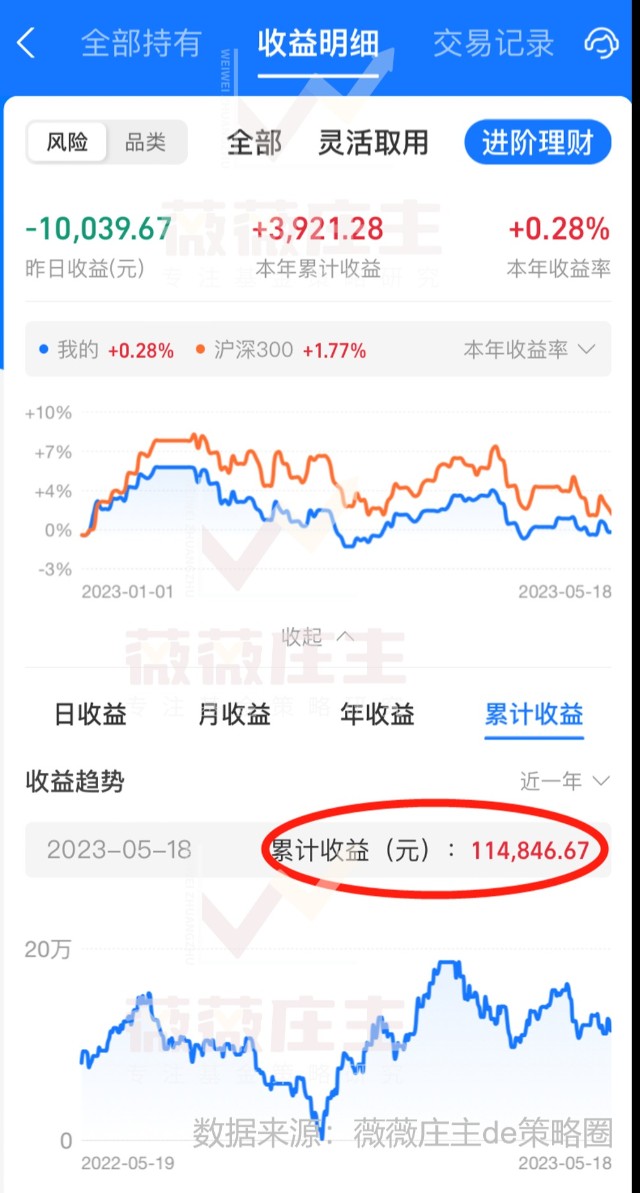Image resolution: width=640 pixels, height=1193 pixels.
Task: Switch to the 日收益 tab
Action: click(91, 715)
